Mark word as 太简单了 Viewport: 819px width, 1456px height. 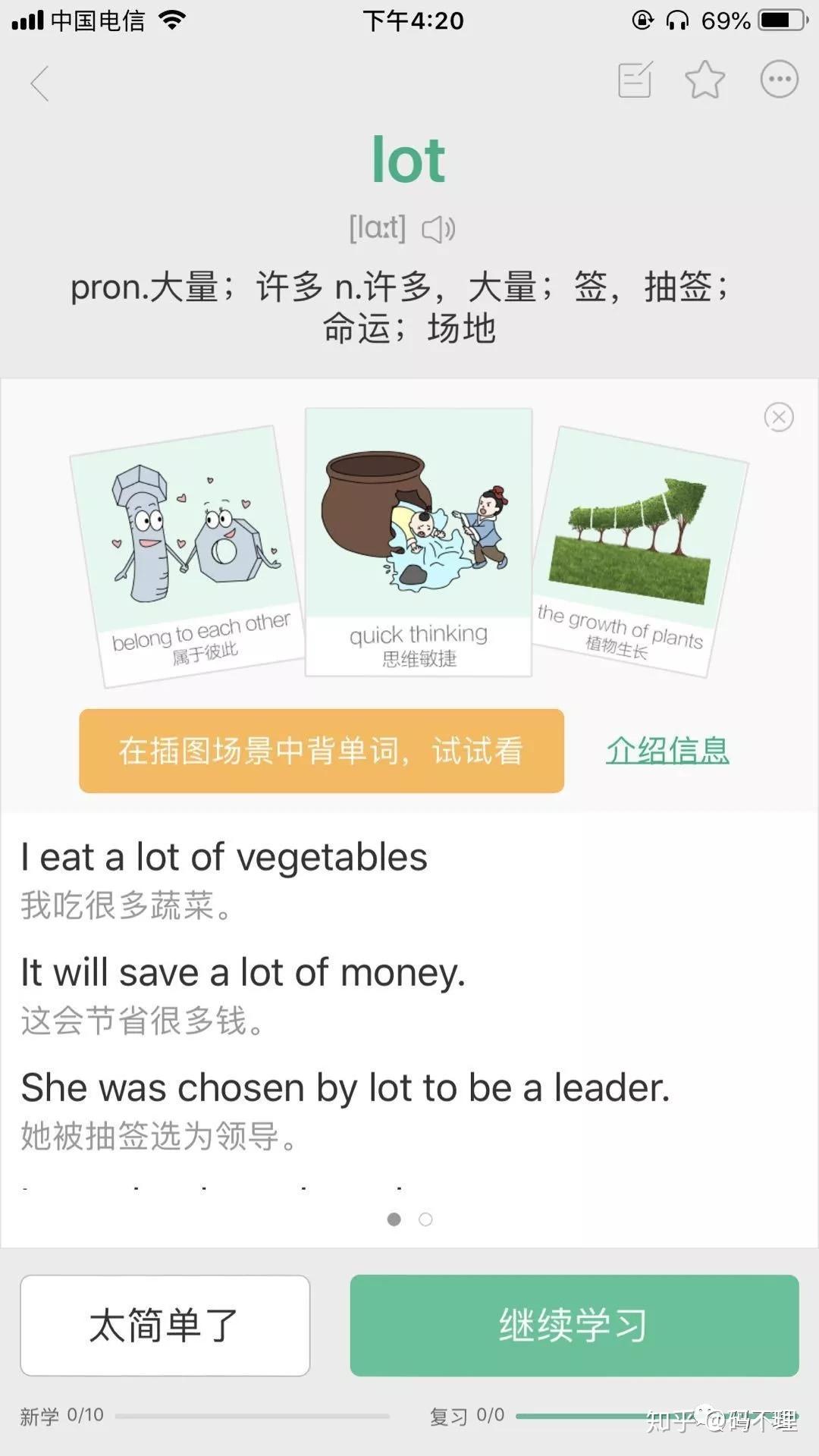[x=165, y=1325]
